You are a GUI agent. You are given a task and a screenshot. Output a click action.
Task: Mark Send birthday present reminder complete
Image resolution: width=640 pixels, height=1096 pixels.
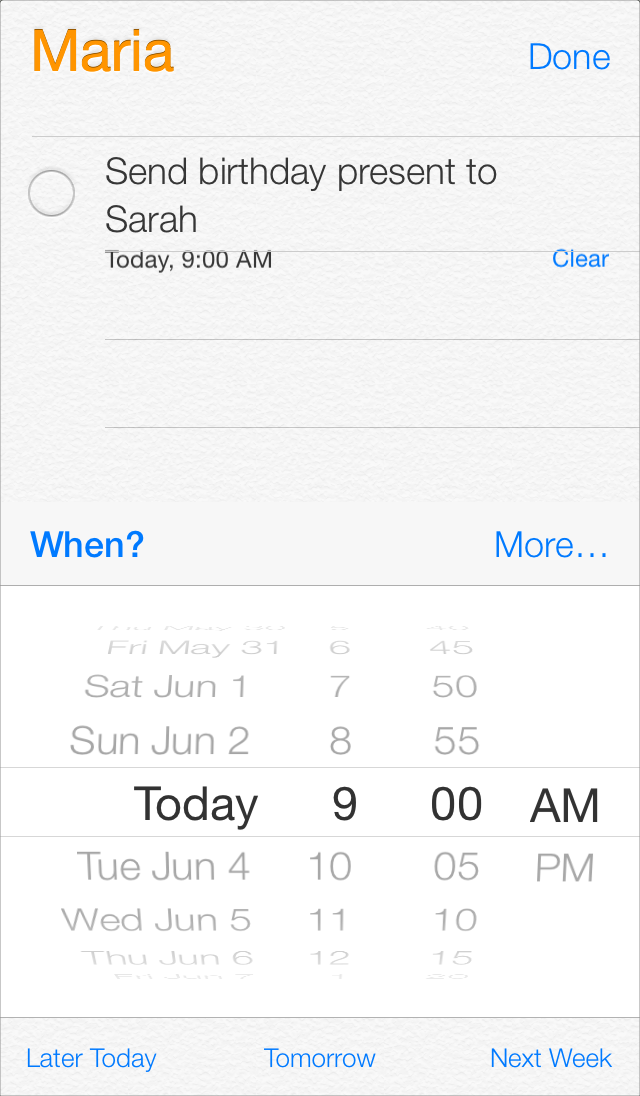[51, 193]
